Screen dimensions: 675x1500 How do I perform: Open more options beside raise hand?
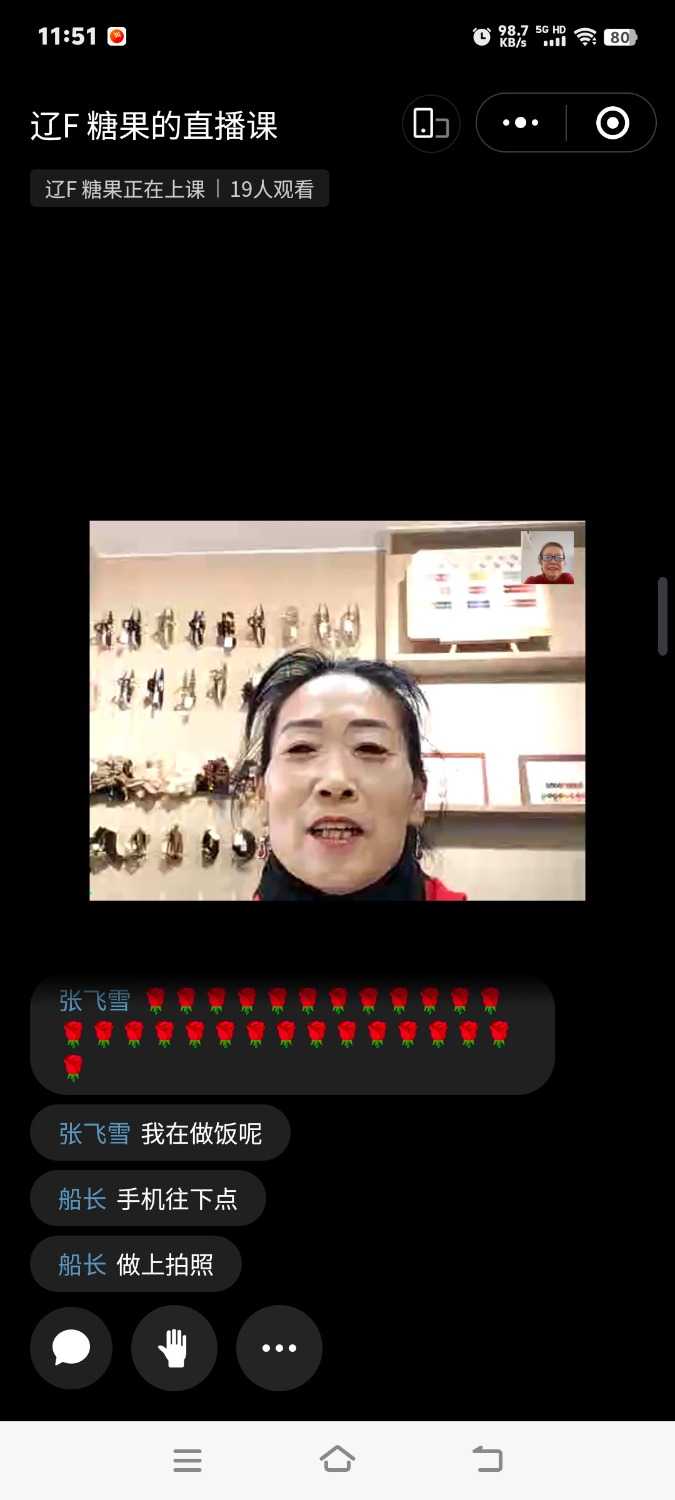[x=279, y=1348]
